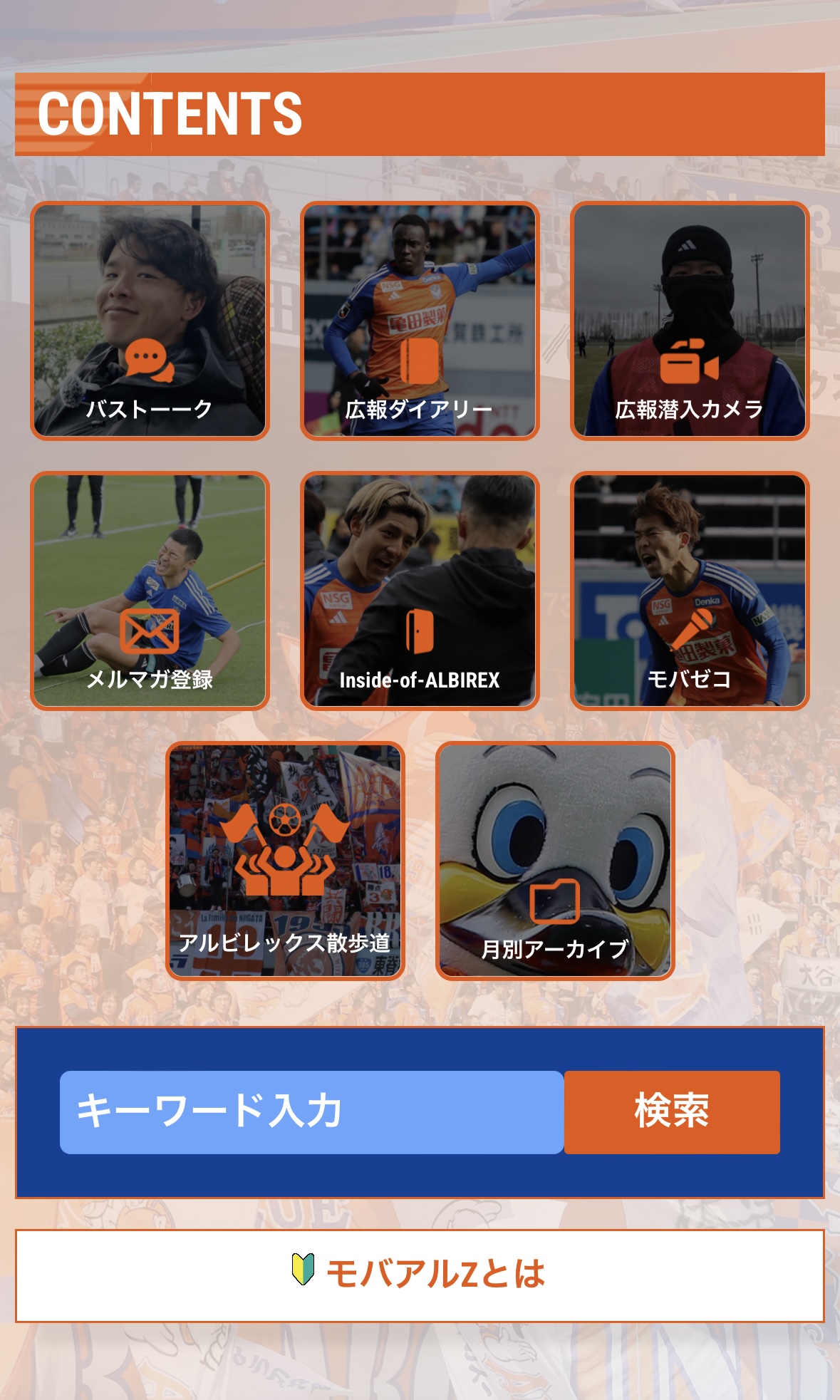
Task: Open the 月別アーカイブ tile
Action: [x=555, y=861]
